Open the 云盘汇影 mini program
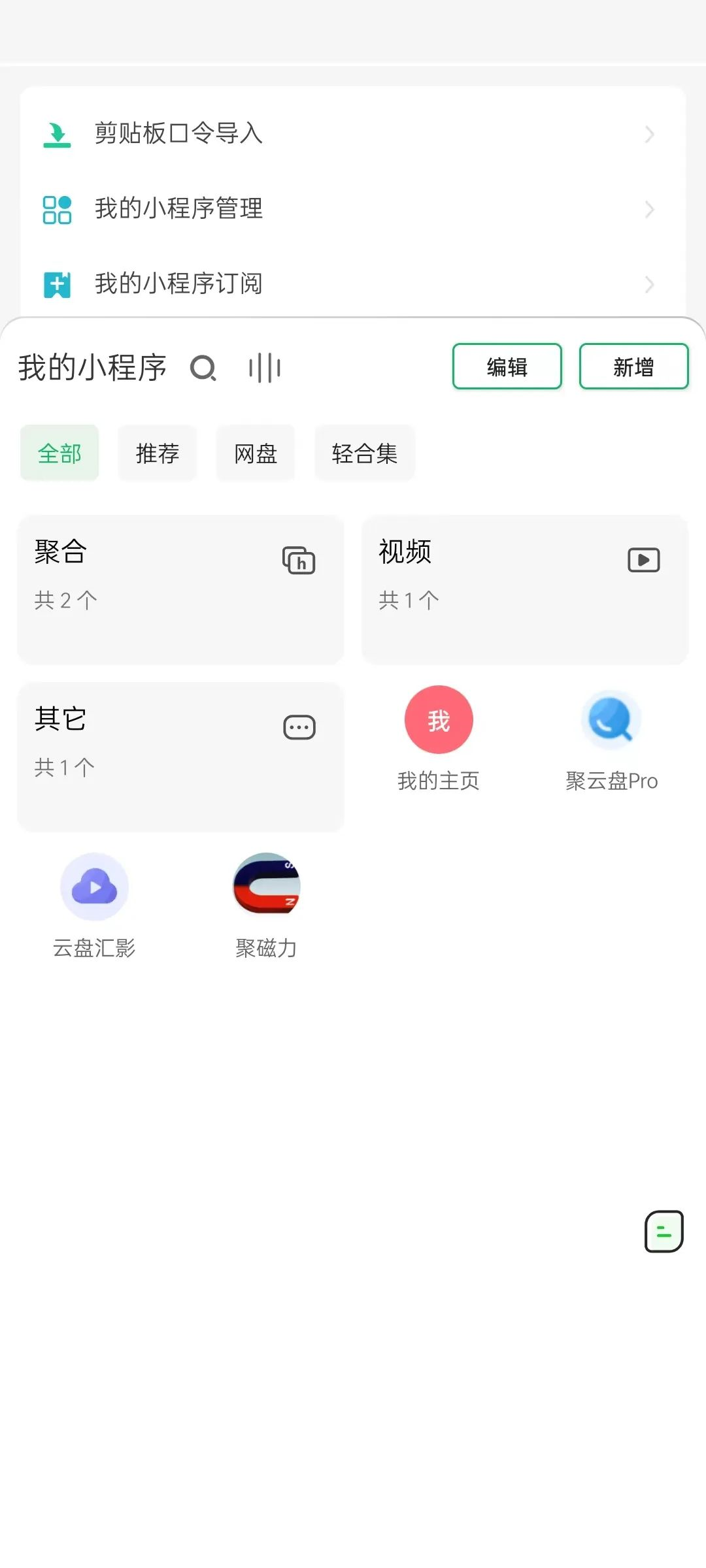This screenshot has width=706, height=1568. point(94,887)
